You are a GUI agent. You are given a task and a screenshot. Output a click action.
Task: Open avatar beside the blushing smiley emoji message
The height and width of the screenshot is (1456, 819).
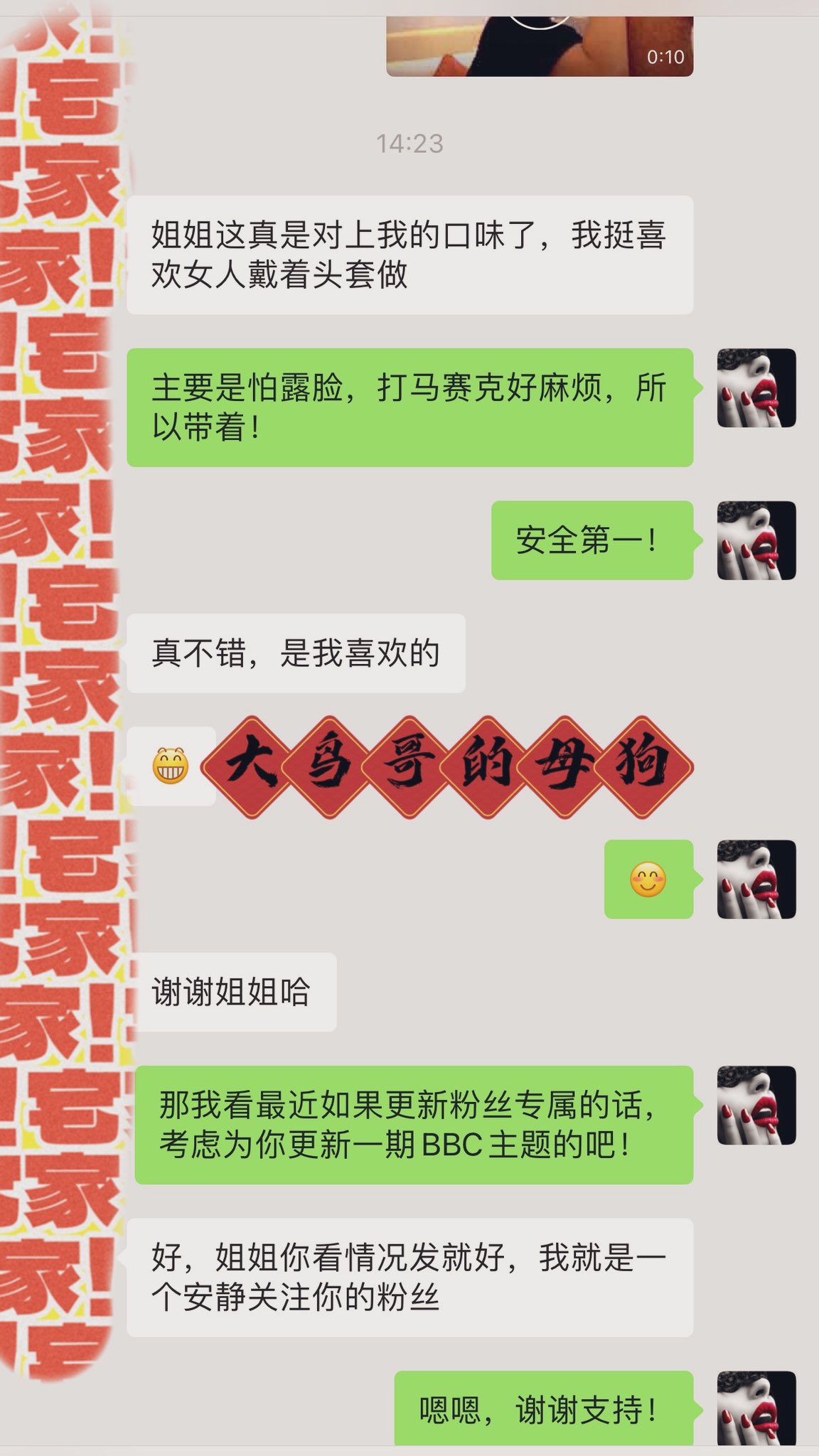click(756, 879)
